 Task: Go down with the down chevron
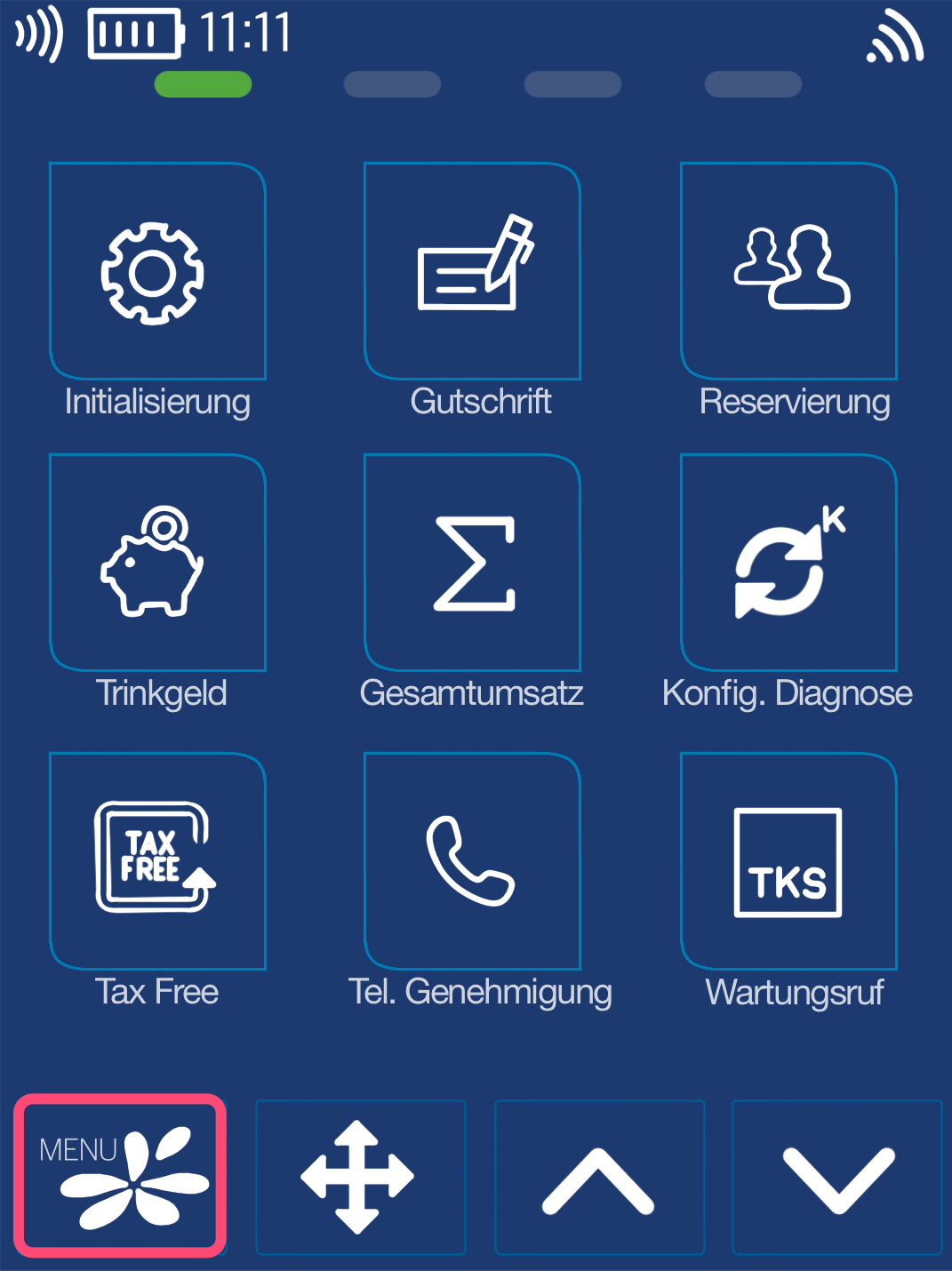[836, 1177]
